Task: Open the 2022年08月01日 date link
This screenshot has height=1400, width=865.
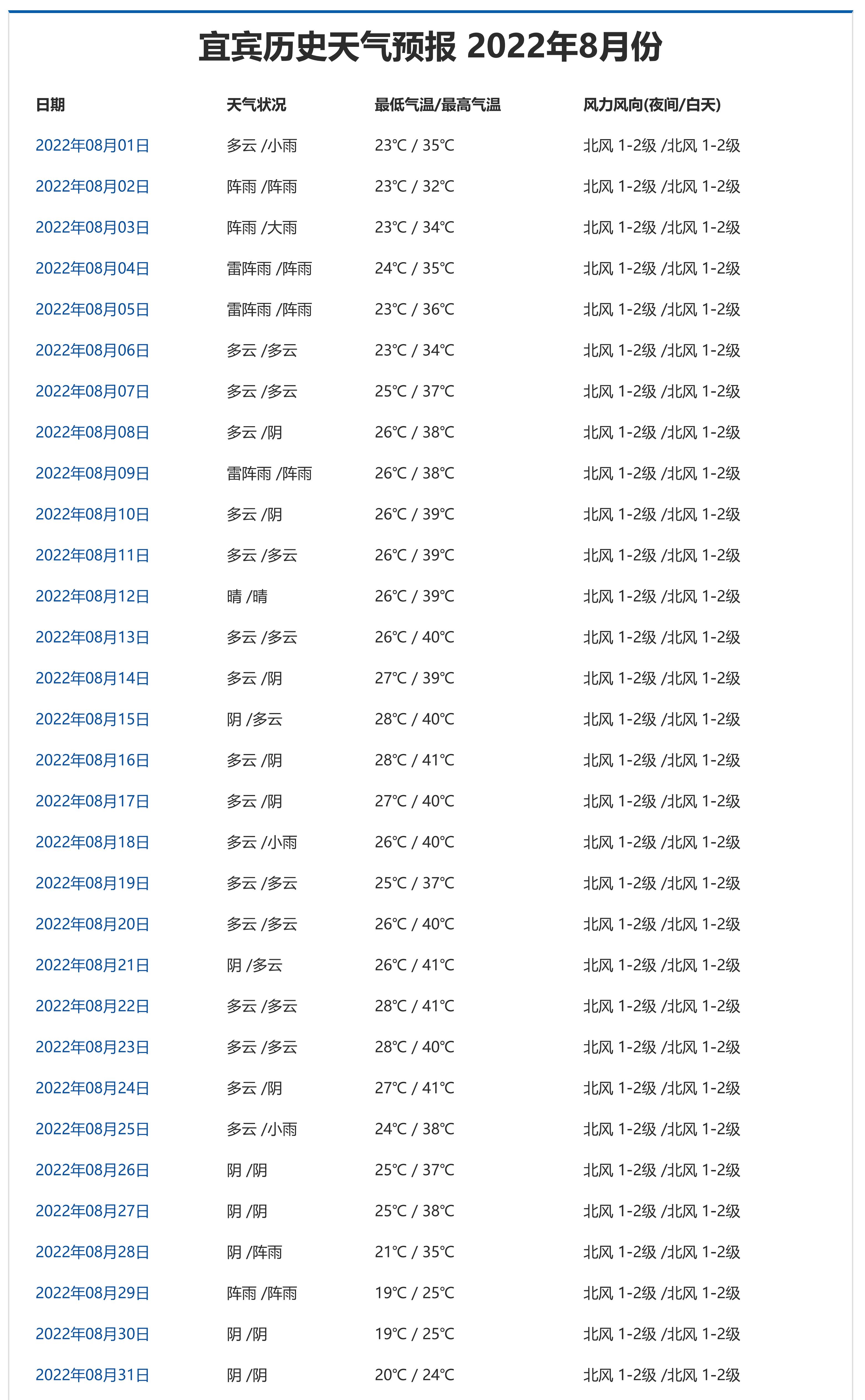Action: click(92, 146)
